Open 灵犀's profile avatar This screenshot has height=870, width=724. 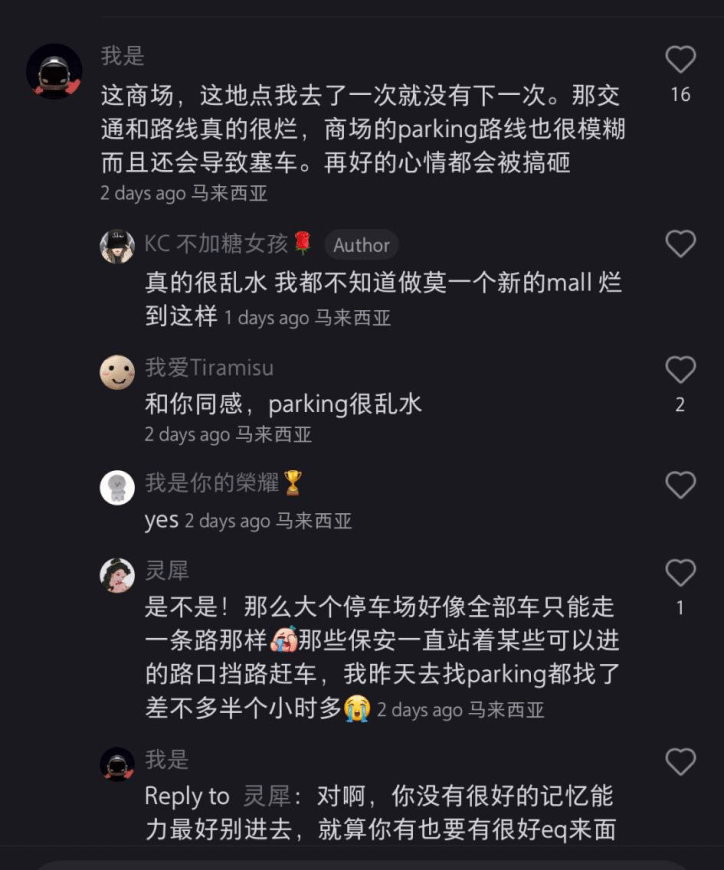tap(117, 575)
